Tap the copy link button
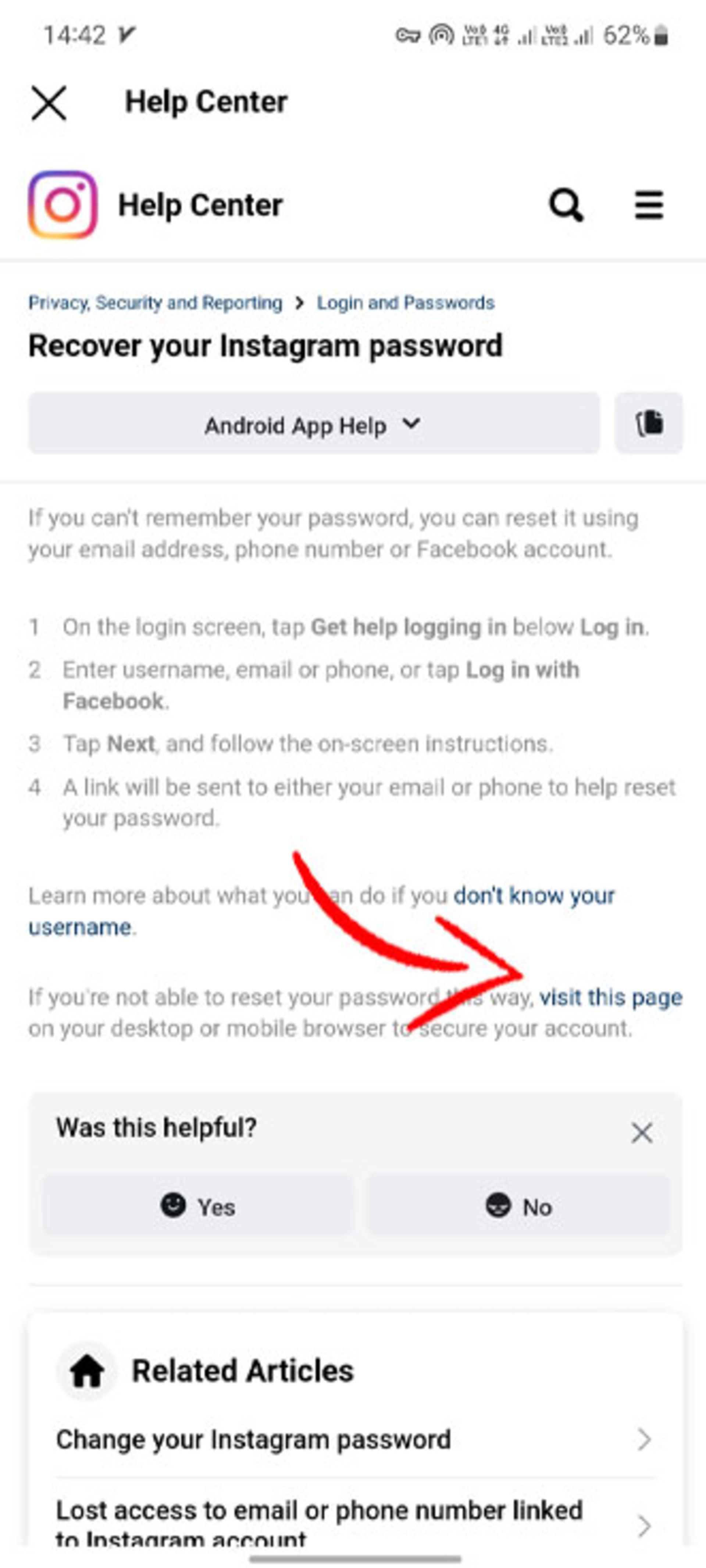Viewport: 706px width, 1568px height. [x=649, y=424]
